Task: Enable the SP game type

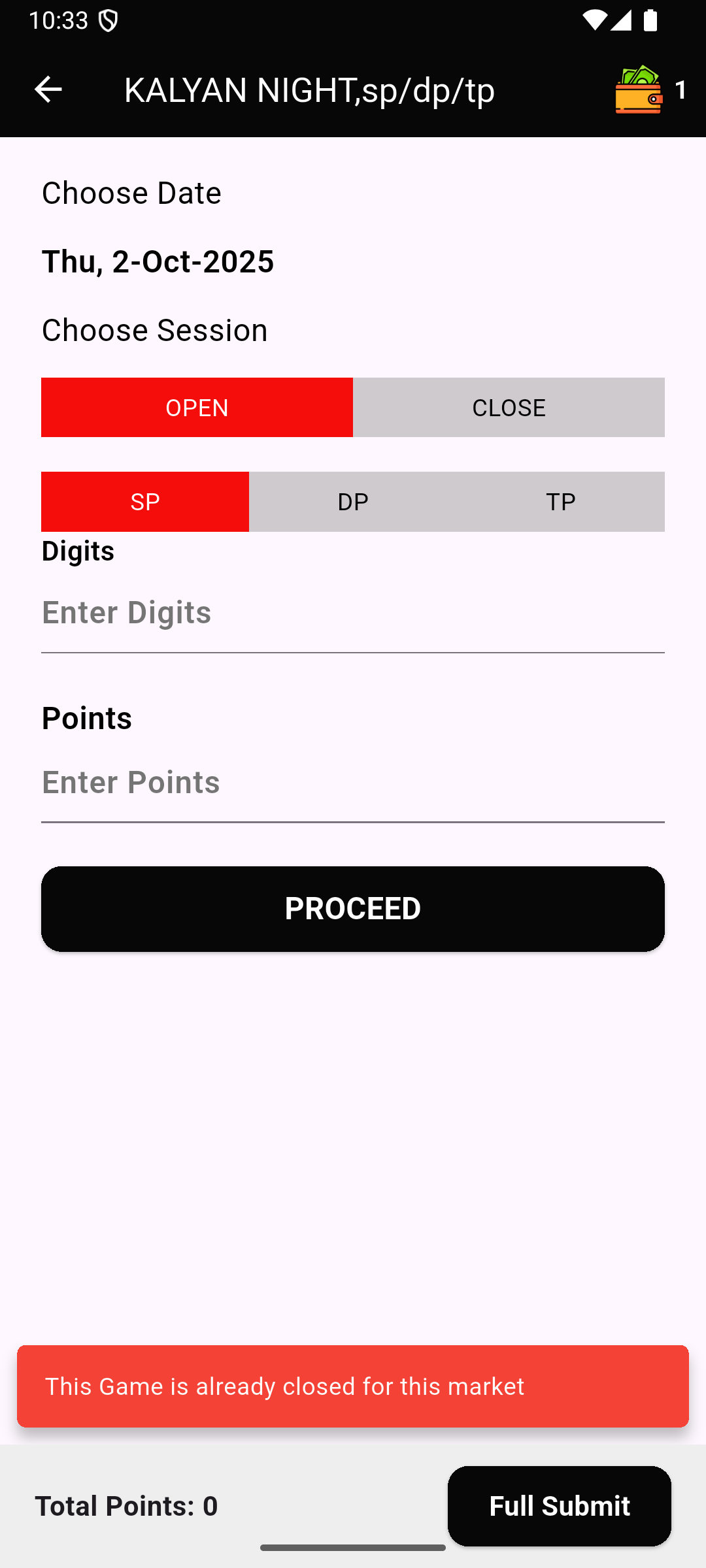Action: click(144, 501)
